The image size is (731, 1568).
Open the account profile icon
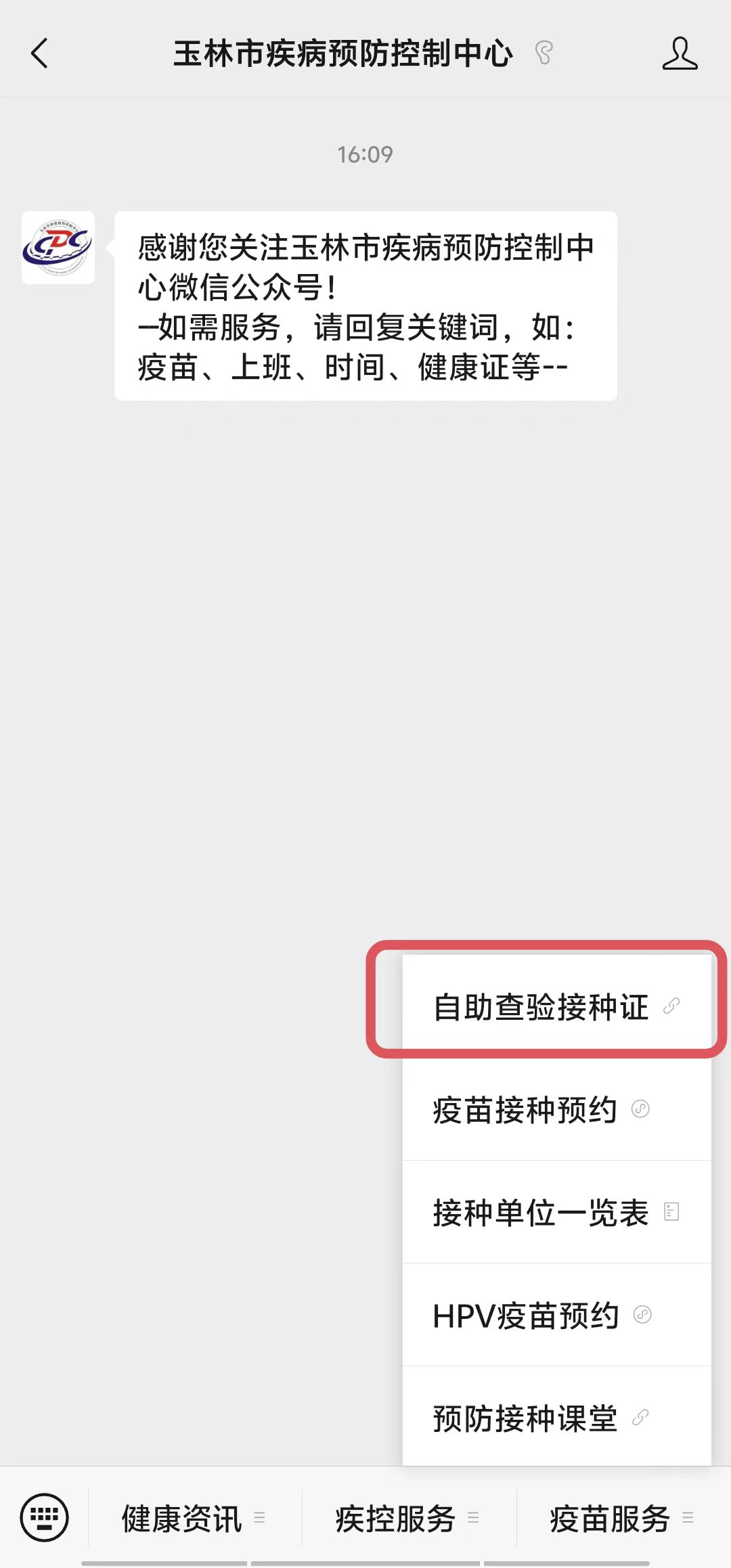point(679,53)
